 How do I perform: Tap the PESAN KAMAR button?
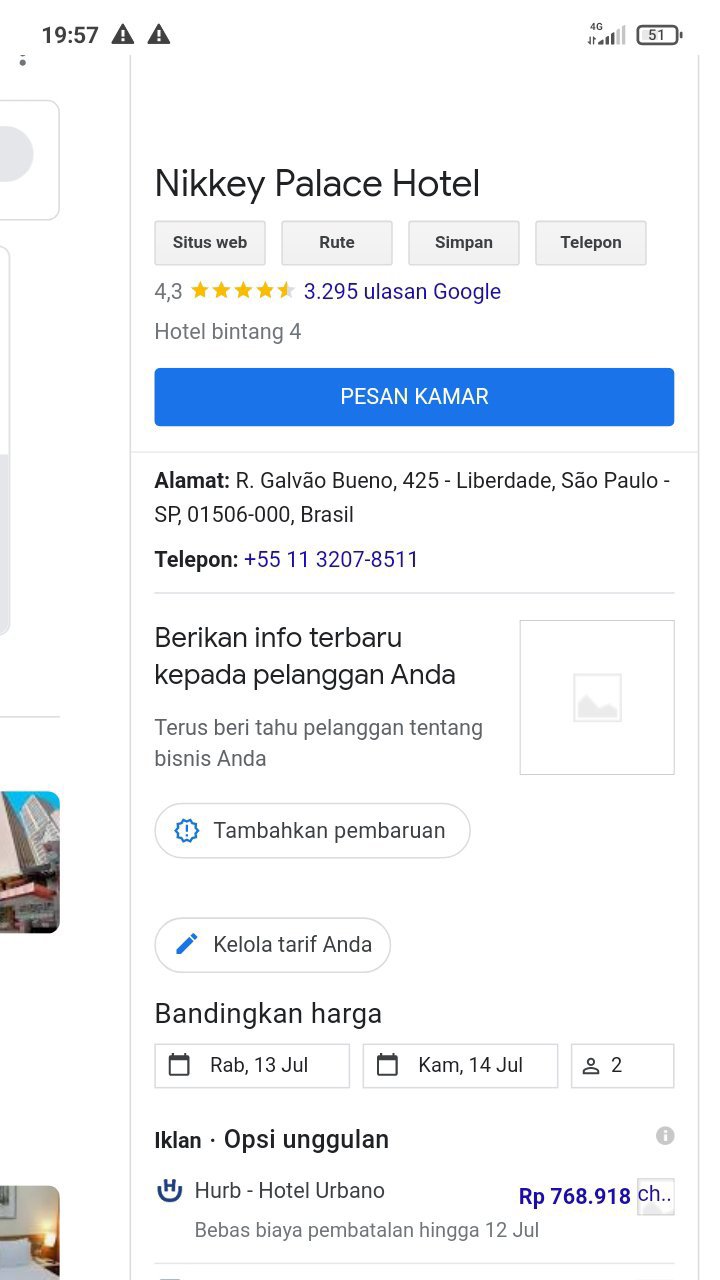pyautogui.click(x=414, y=397)
